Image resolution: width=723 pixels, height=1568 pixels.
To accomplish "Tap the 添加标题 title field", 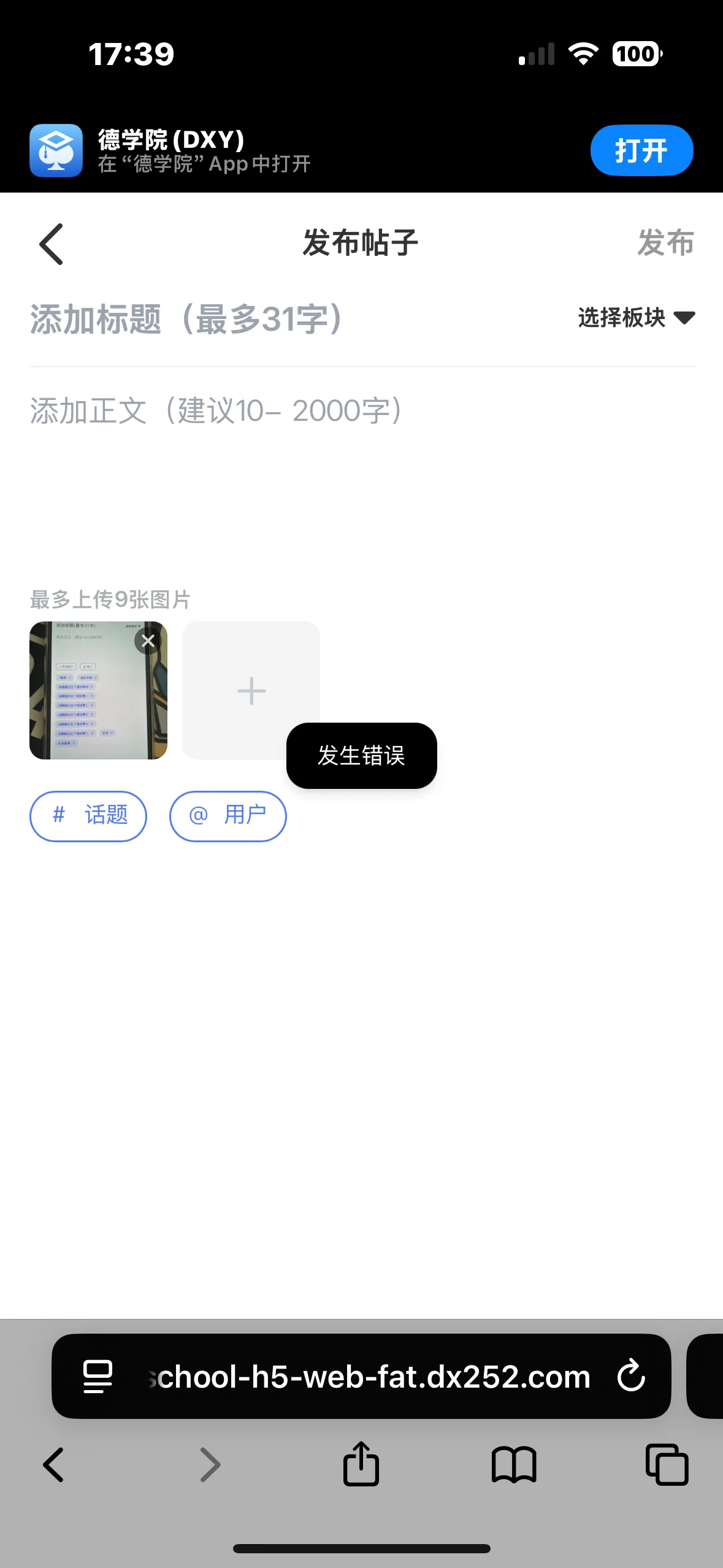I will pos(184,317).
